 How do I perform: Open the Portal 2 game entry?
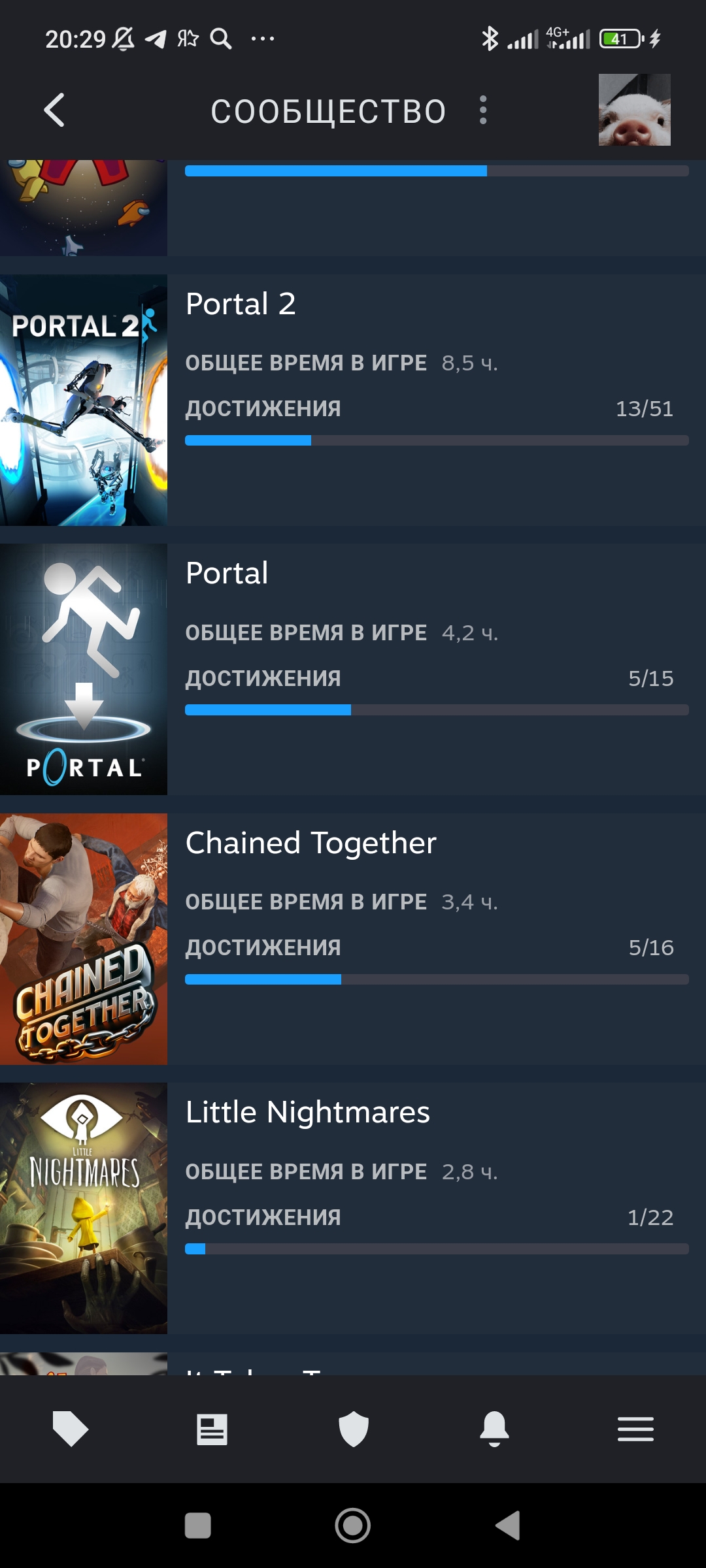click(353, 400)
